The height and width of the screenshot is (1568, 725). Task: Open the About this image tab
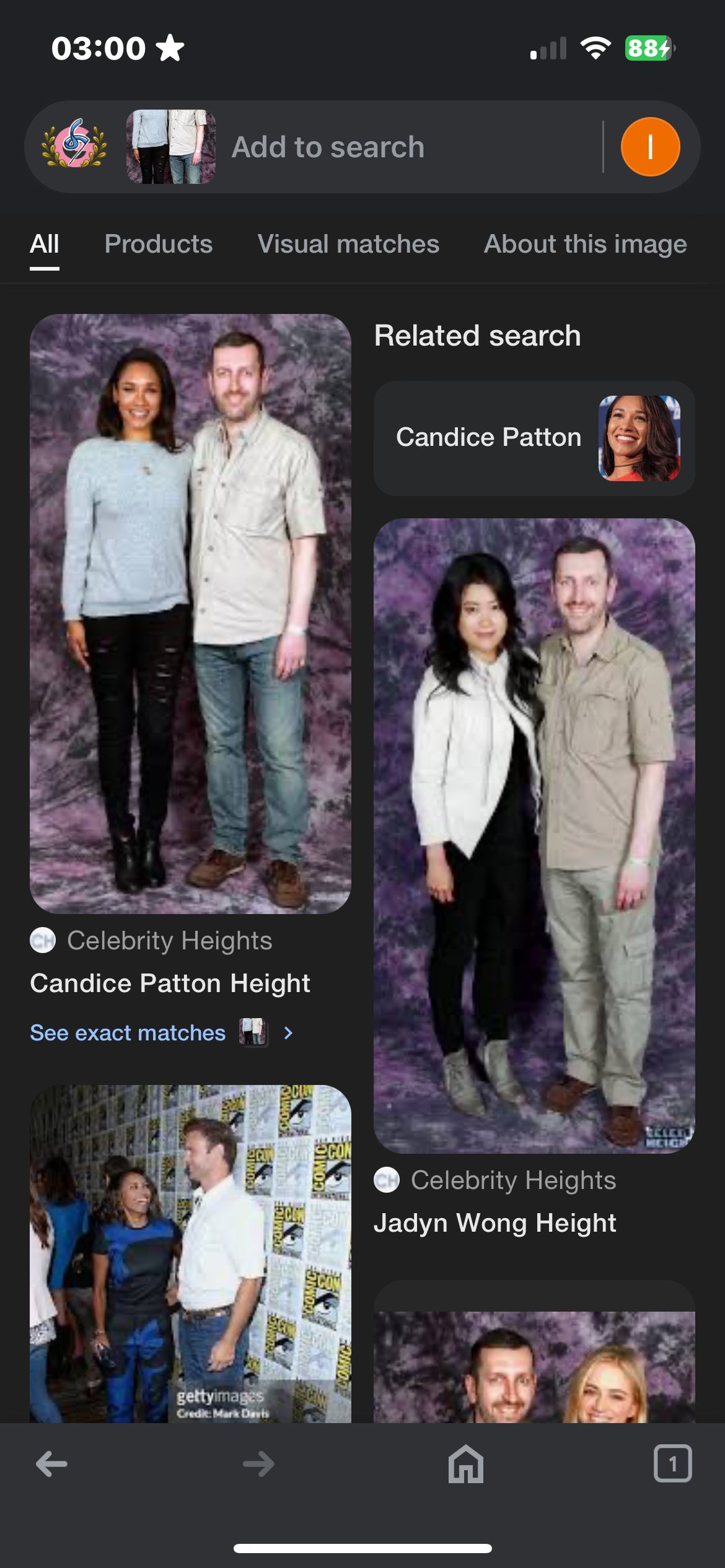pos(585,244)
